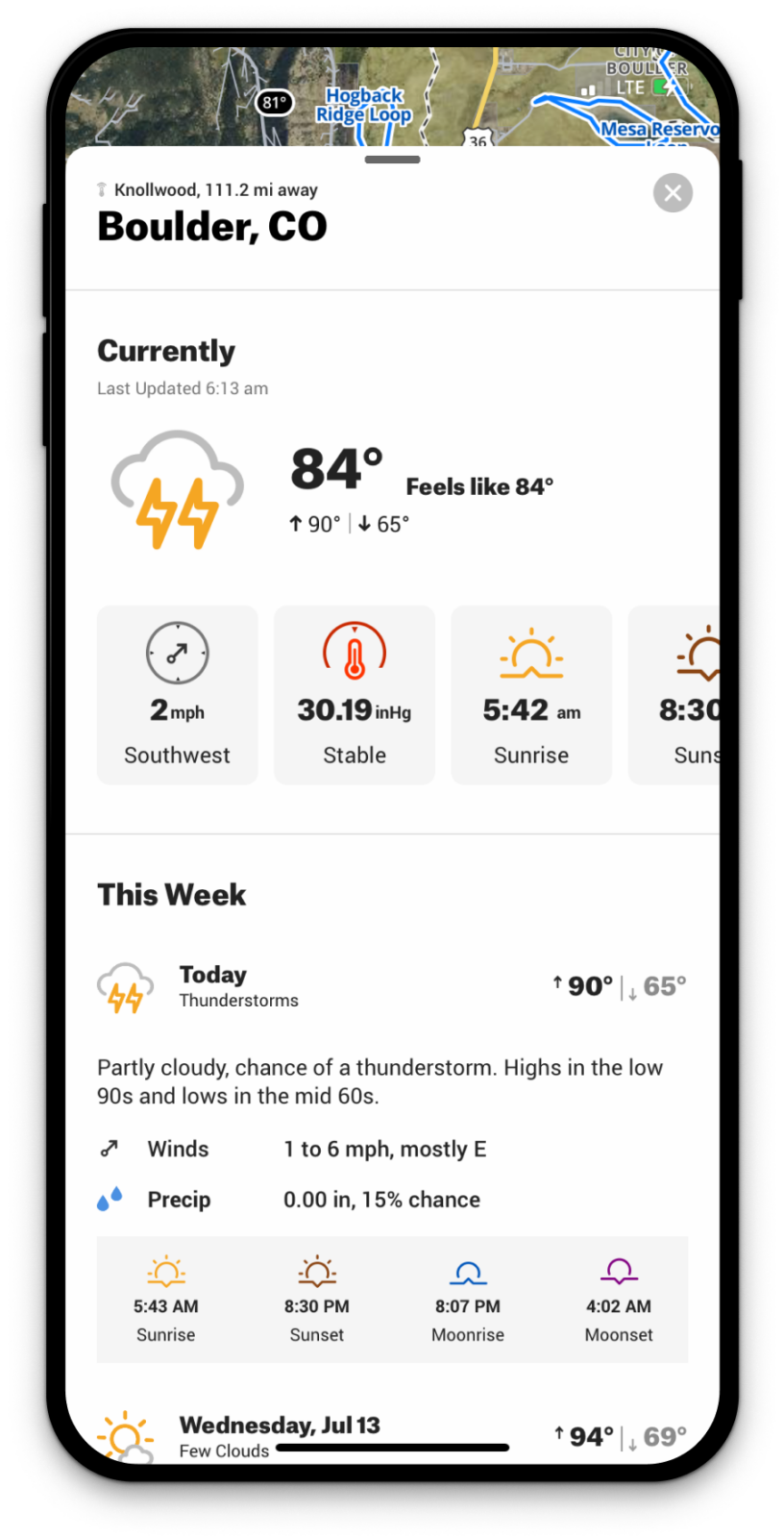Image resolution: width=784 pixels, height=1538 pixels.
Task: Open Wednesday, Jul 13 forecast row
Action: pyautogui.click(x=392, y=1436)
